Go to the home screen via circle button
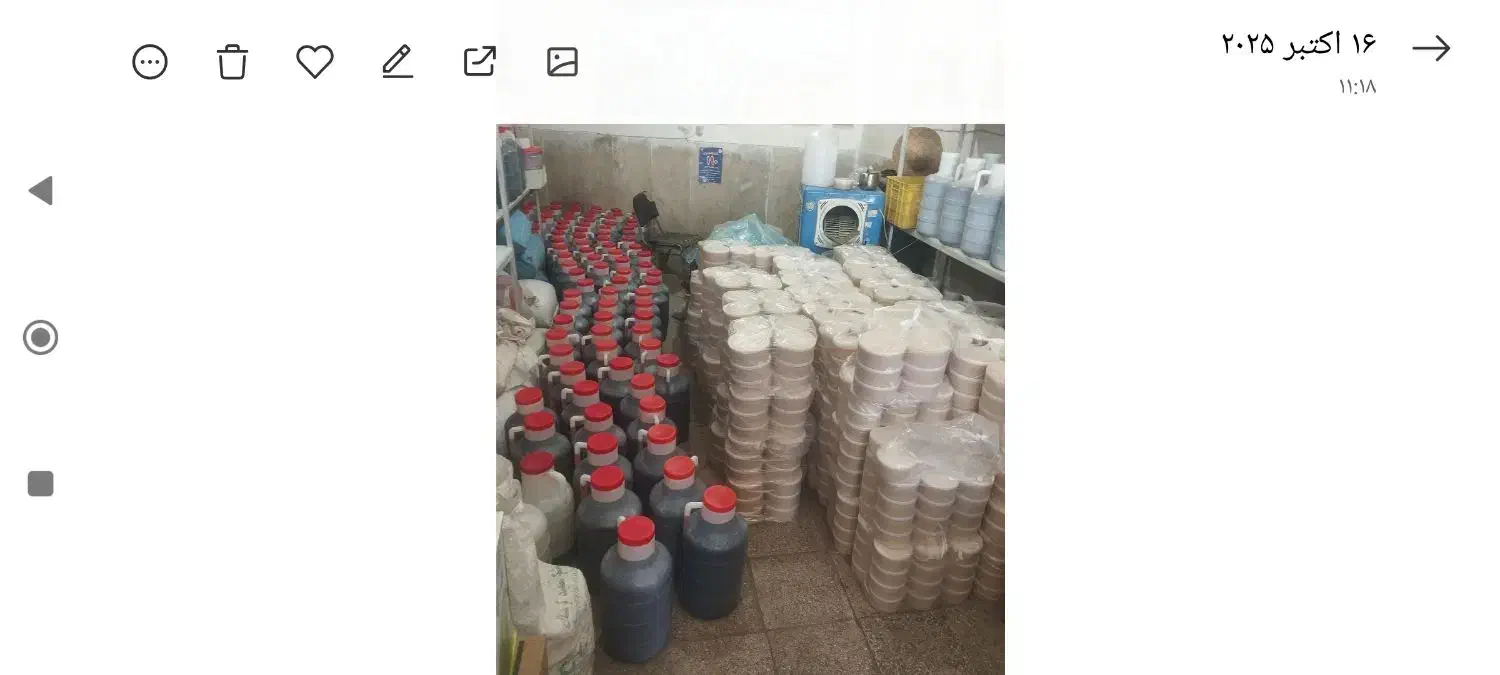 pos(40,337)
